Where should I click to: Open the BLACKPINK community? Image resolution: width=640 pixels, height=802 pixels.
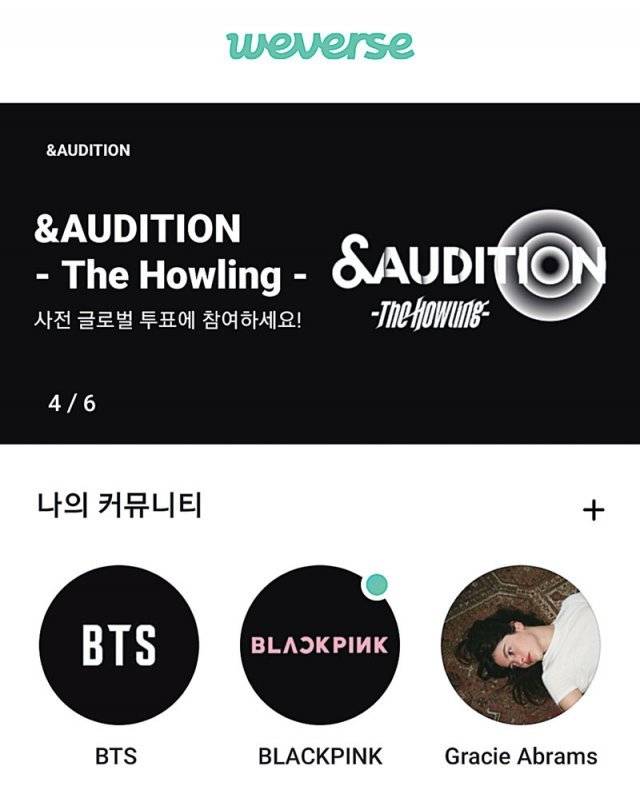coord(320,646)
